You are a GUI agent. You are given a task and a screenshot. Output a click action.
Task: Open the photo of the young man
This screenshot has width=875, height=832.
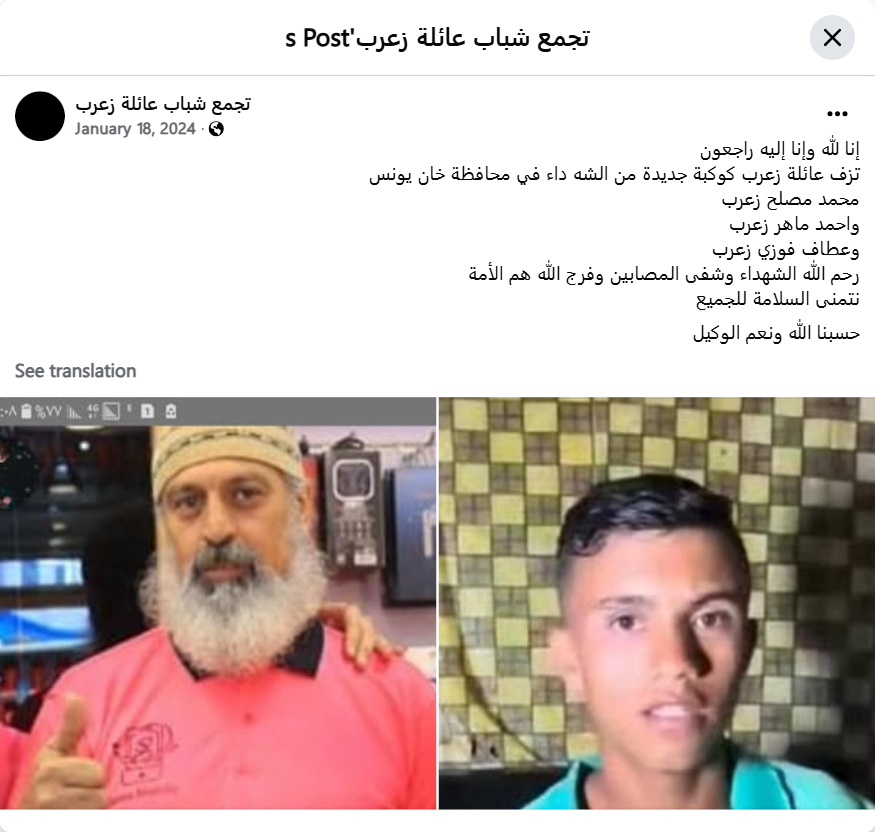(656, 603)
